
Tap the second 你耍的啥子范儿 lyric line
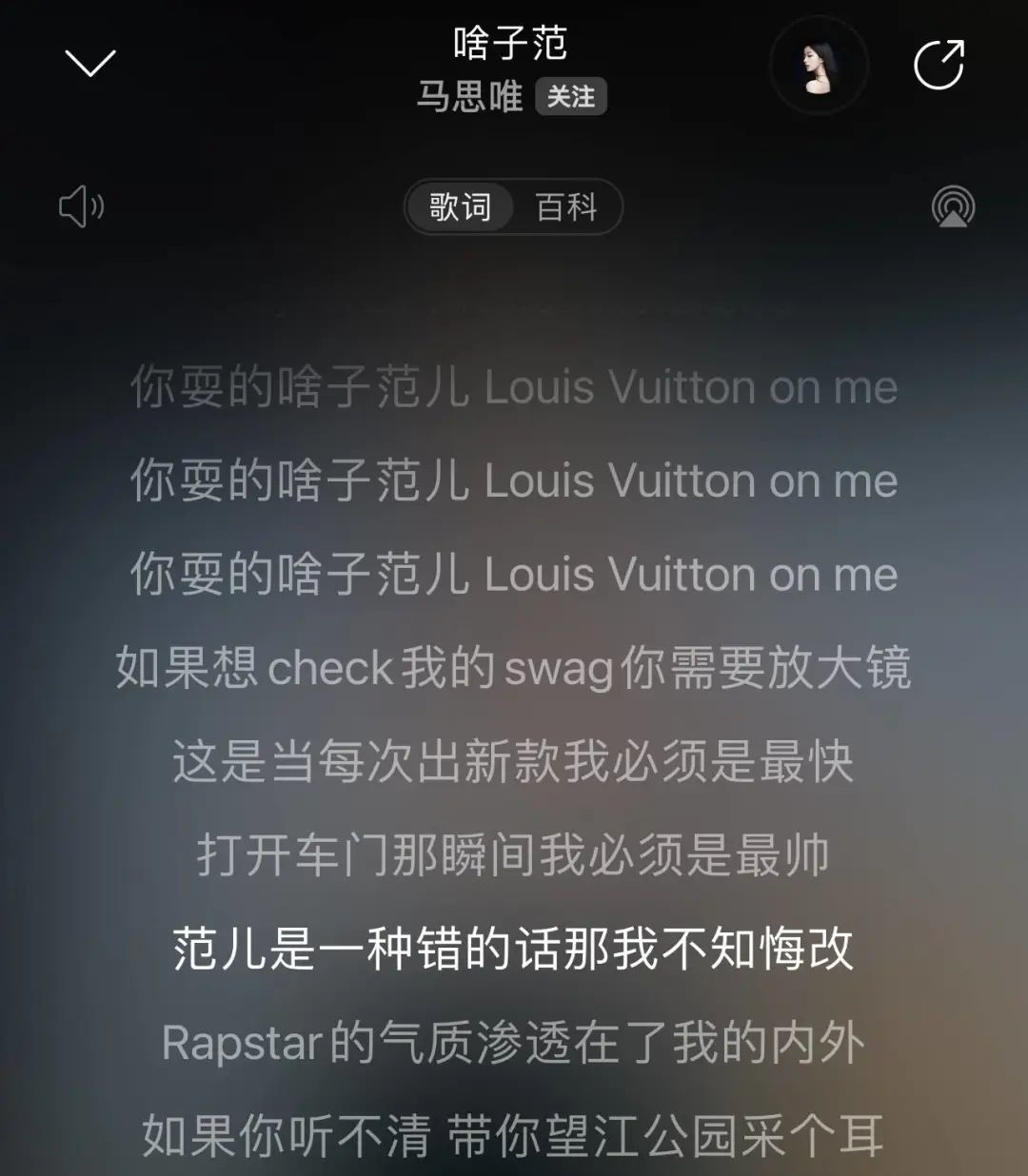(x=514, y=480)
